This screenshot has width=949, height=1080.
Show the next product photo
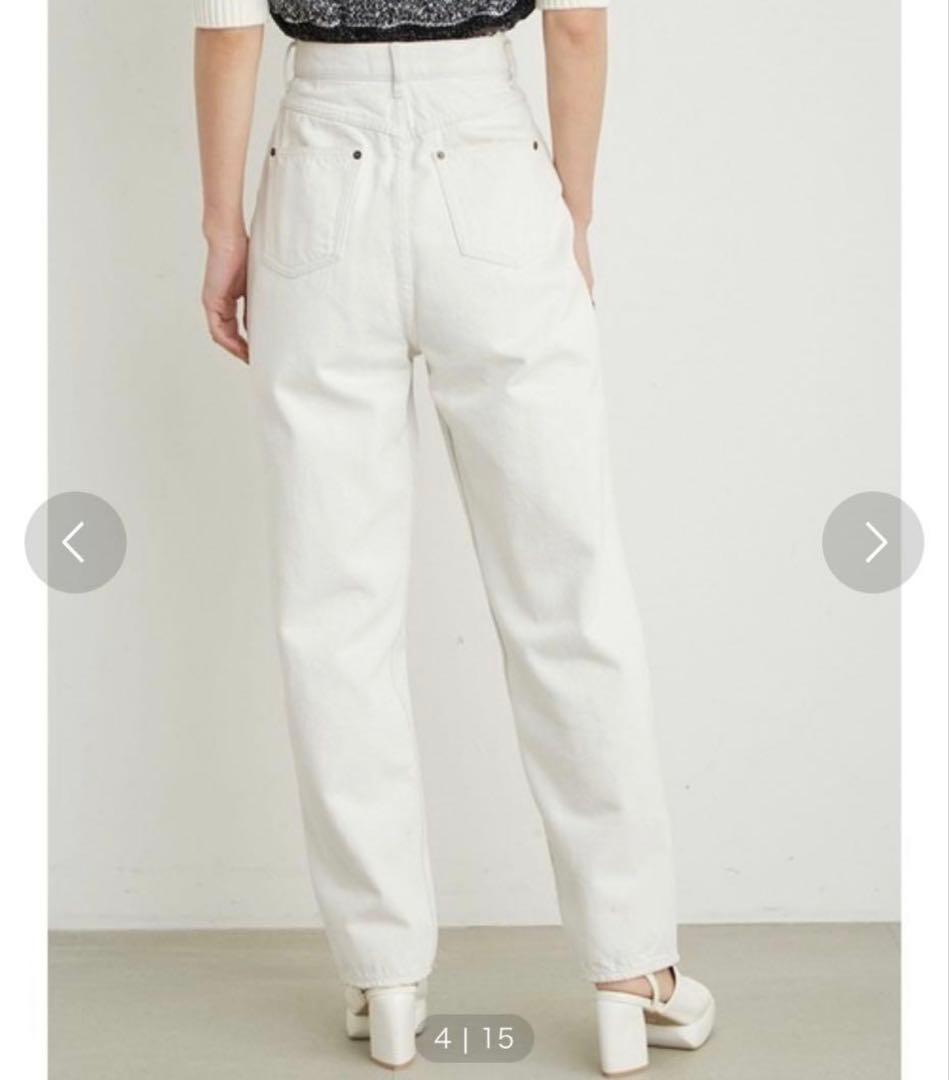point(873,542)
